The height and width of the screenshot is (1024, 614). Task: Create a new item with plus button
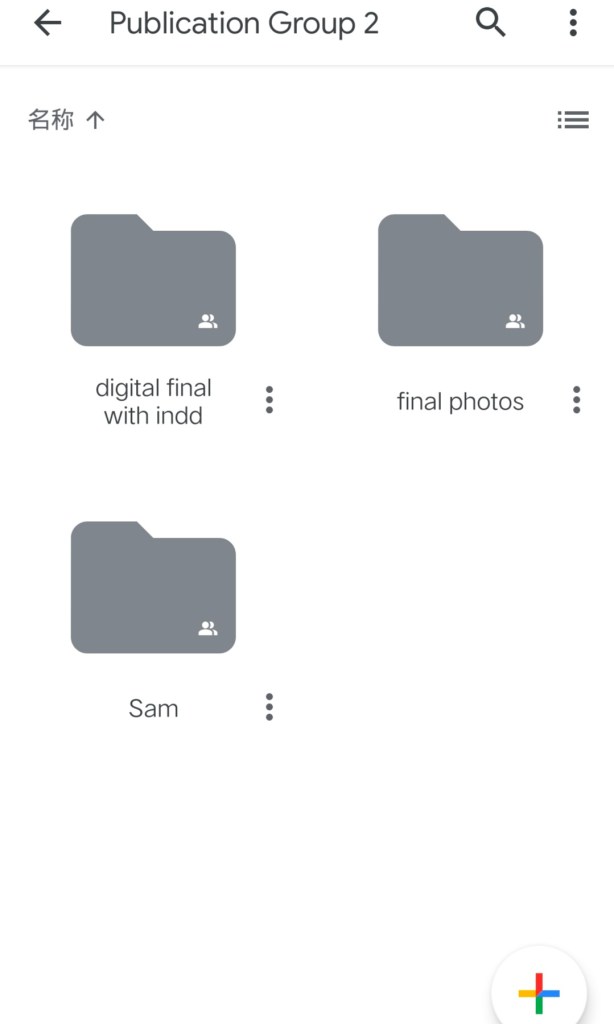tap(539, 993)
